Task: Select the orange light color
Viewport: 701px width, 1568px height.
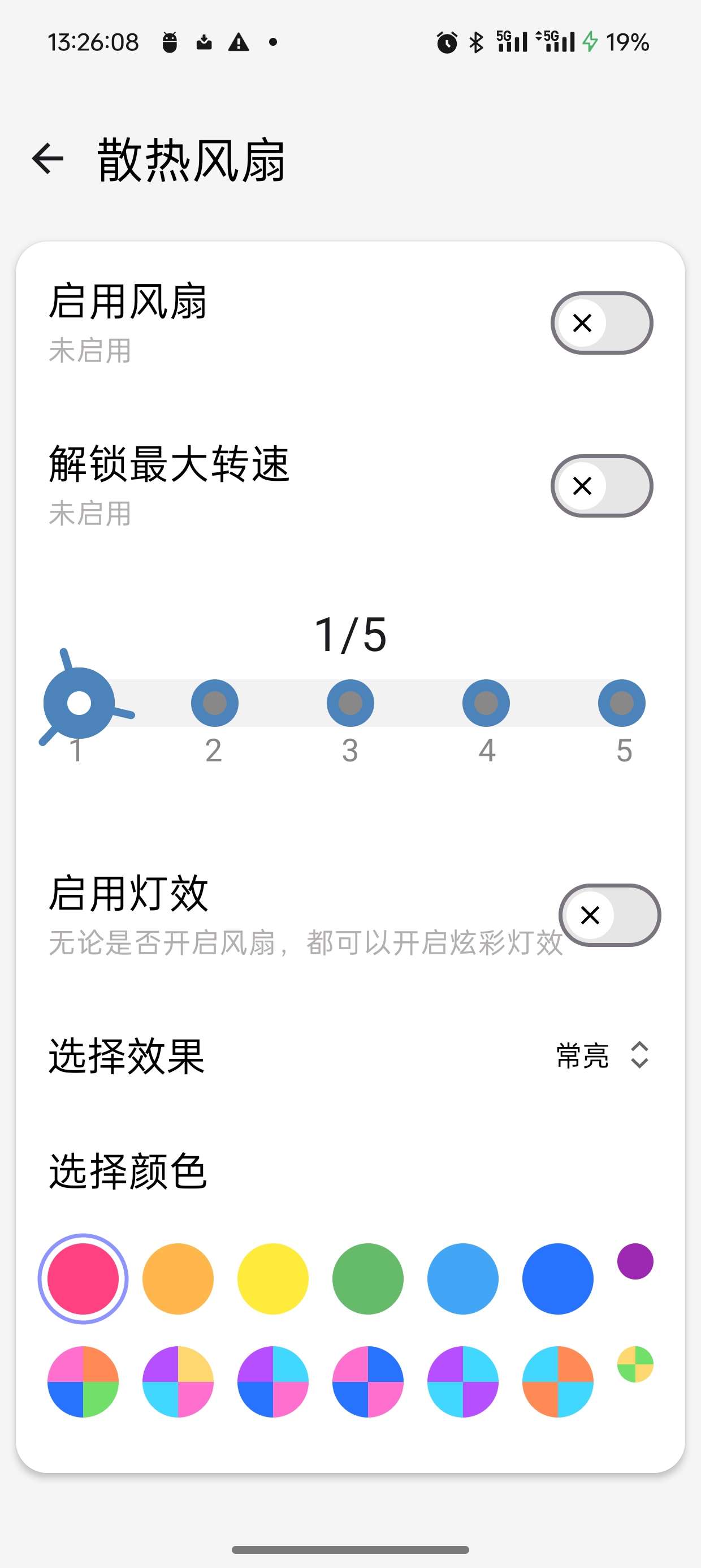Action: [178, 1278]
